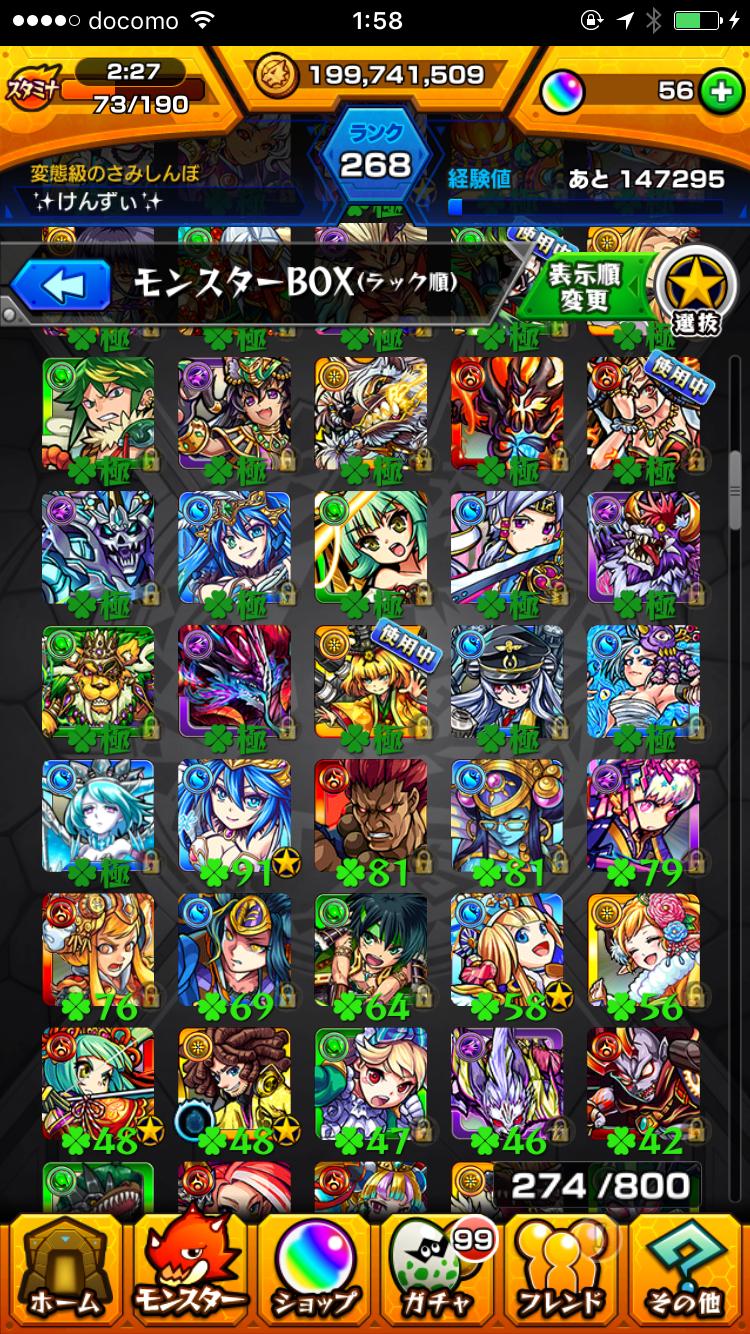Open the monster with luck 58
750x1334 pixels.
(x=506, y=952)
